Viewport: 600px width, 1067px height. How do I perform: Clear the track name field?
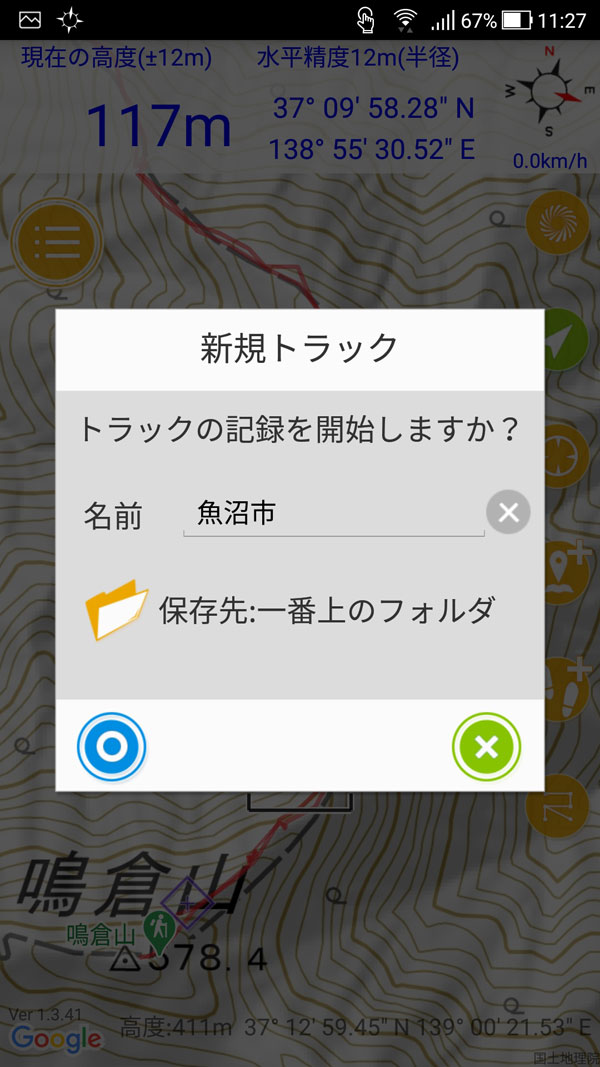click(x=508, y=512)
